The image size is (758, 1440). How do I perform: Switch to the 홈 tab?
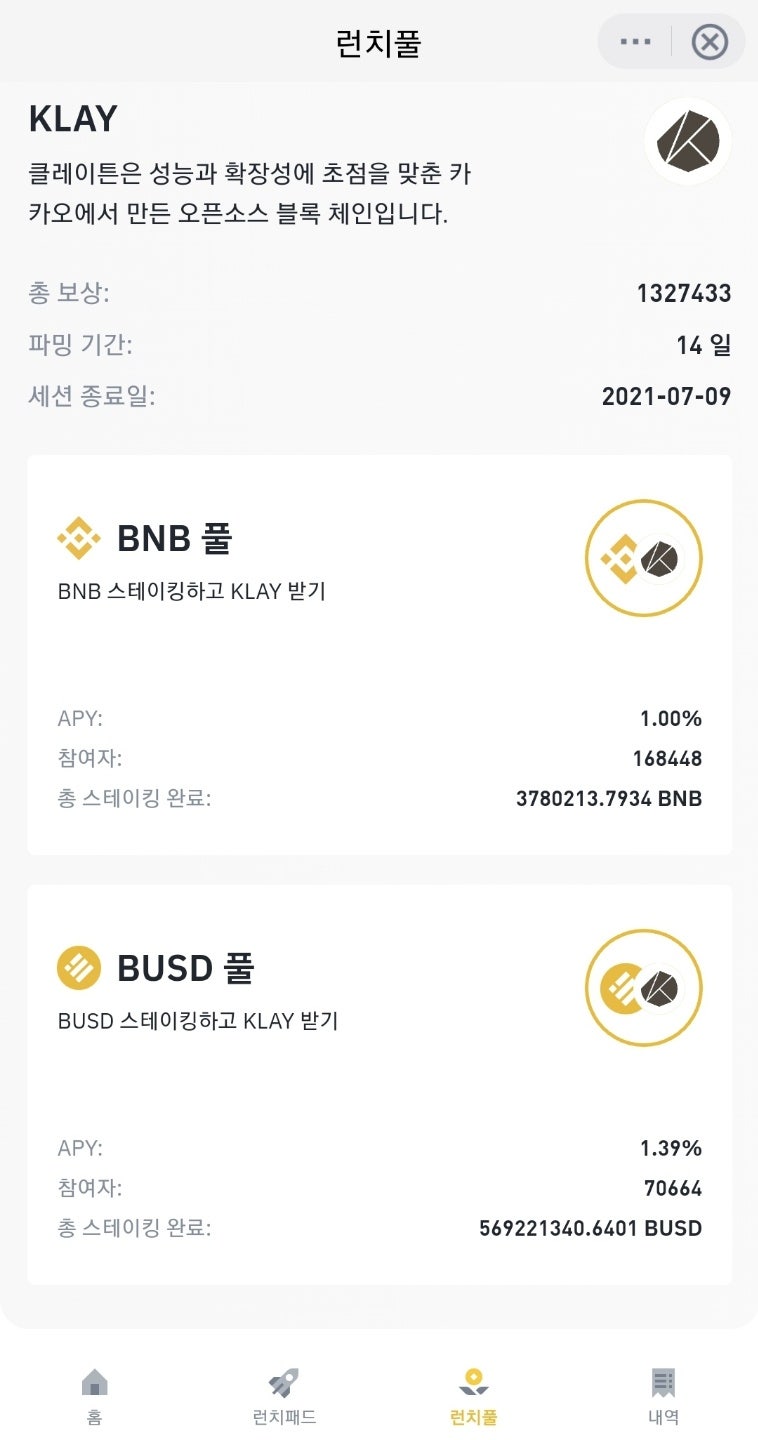(94, 1396)
